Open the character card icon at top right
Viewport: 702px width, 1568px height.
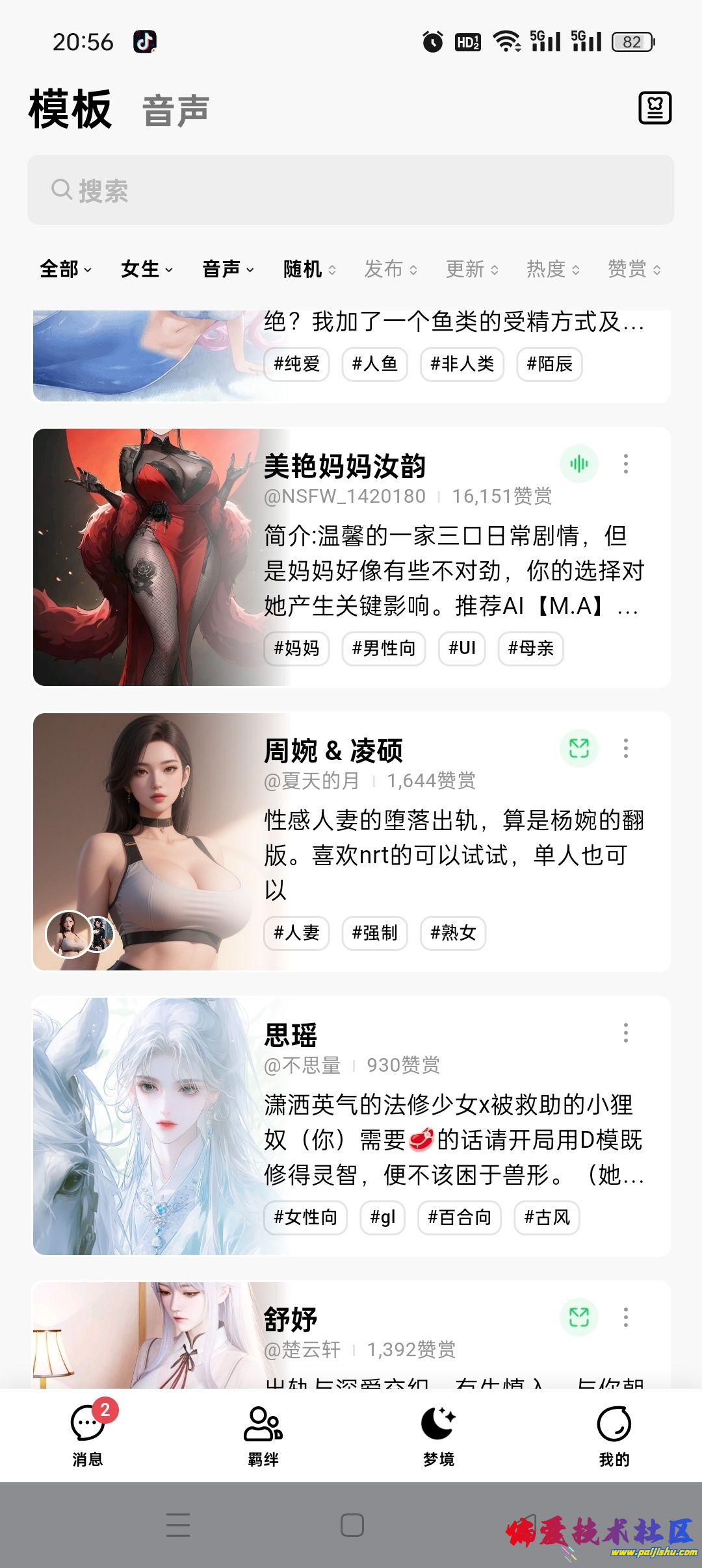pos(655,108)
